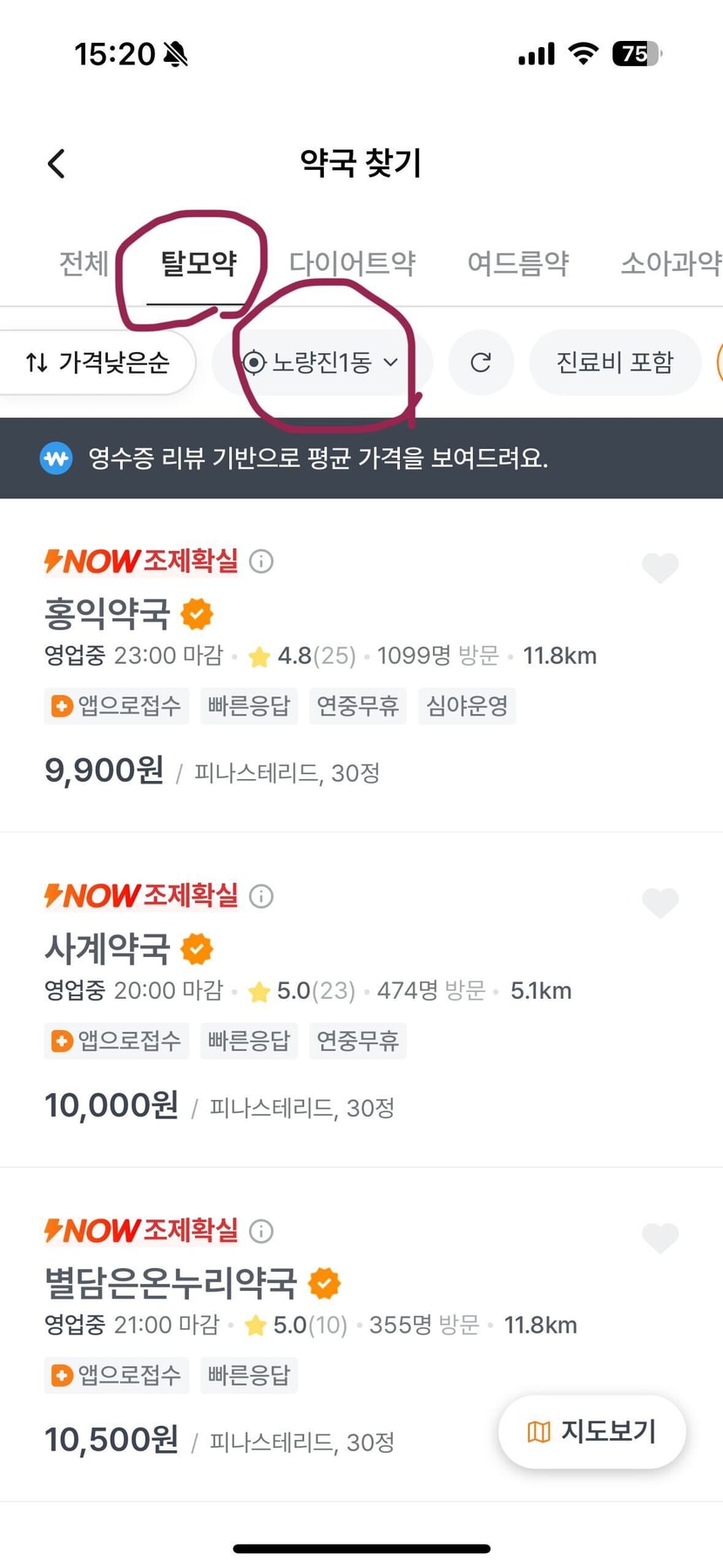
Task: Tap the refresh icon chip
Action: coord(481,362)
